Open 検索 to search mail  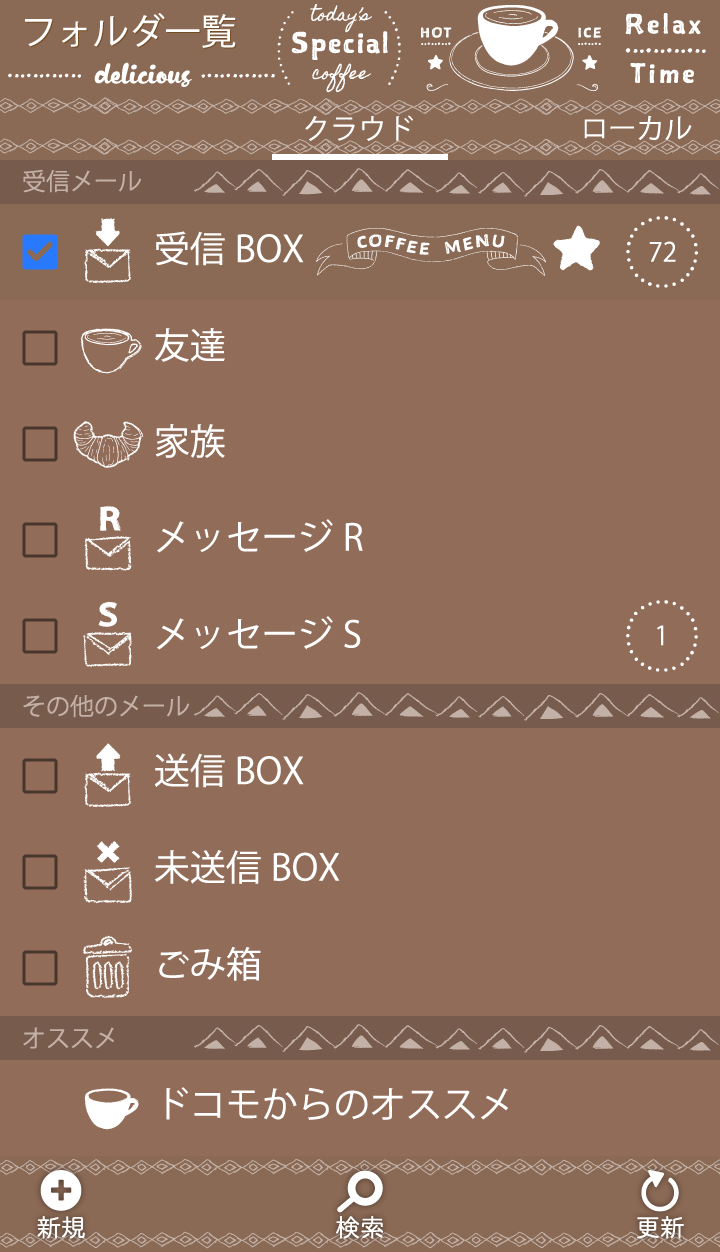click(360, 1206)
